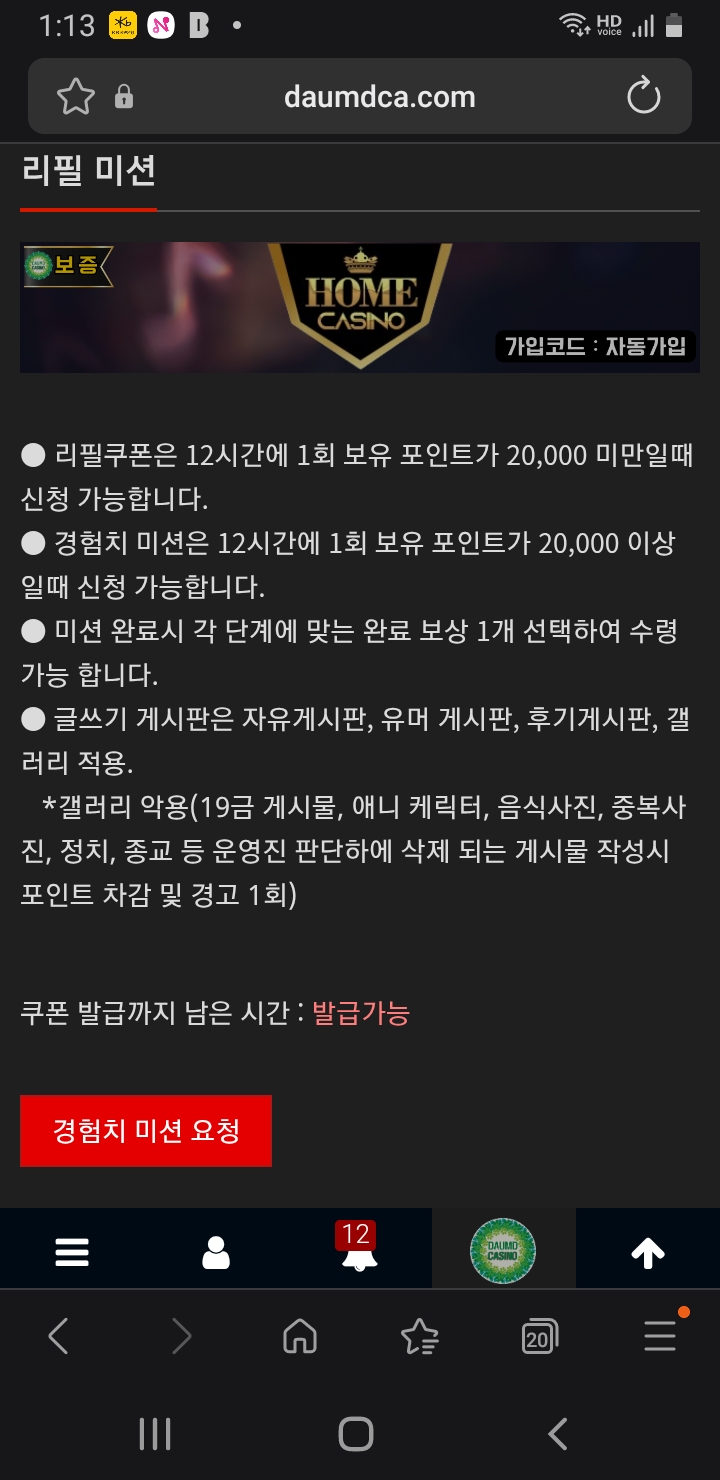
Task: Tap the DAUMD CASINO logo icon
Action: 503,1249
